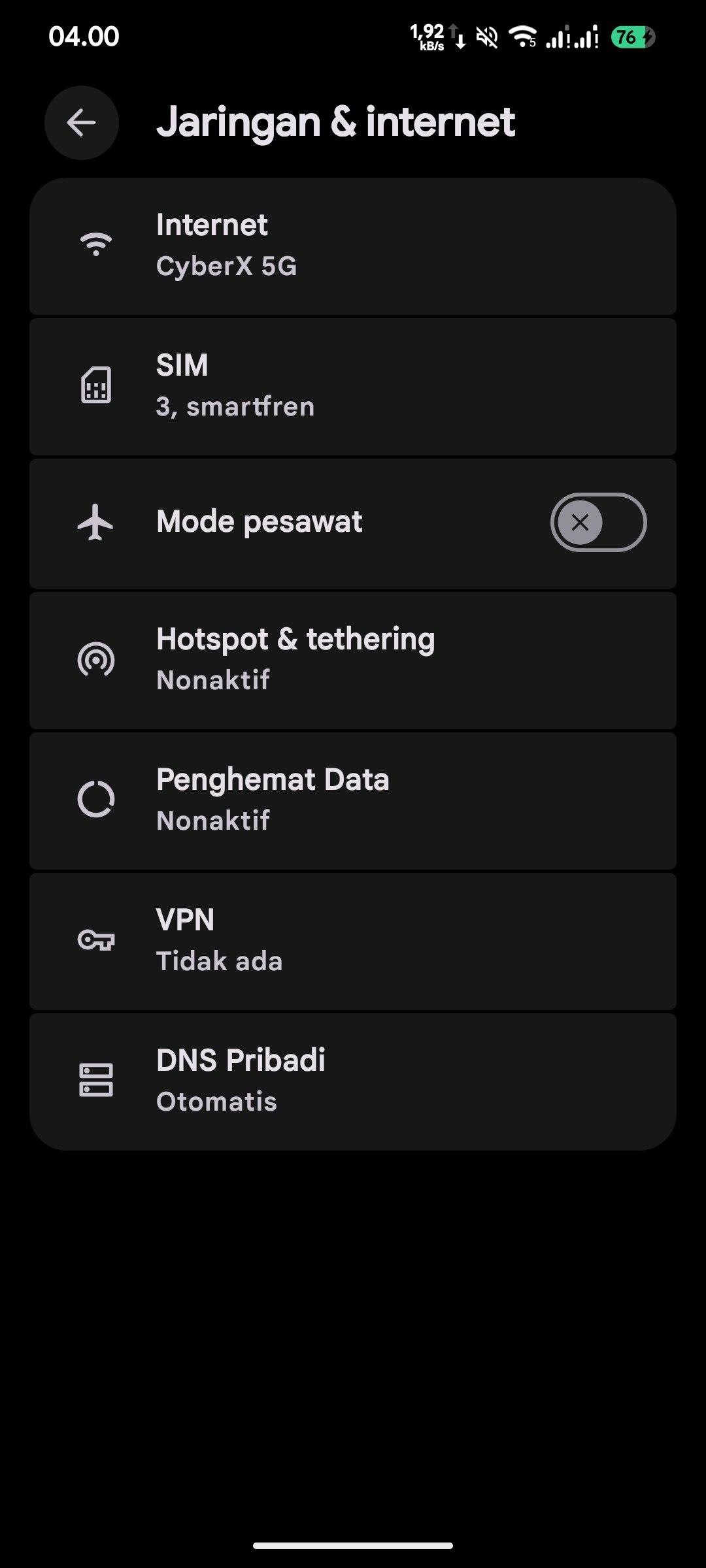Open the SIM settings row

pos(353,387)
